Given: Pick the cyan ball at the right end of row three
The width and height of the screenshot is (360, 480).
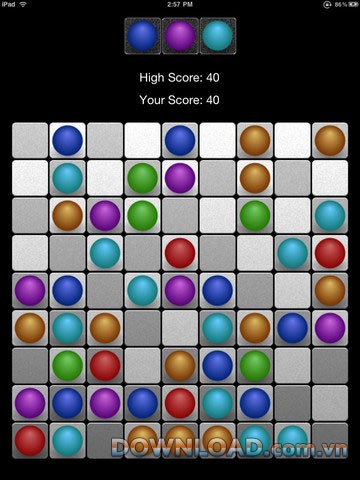Looking at the screenshot, I should tap(330, 215).
